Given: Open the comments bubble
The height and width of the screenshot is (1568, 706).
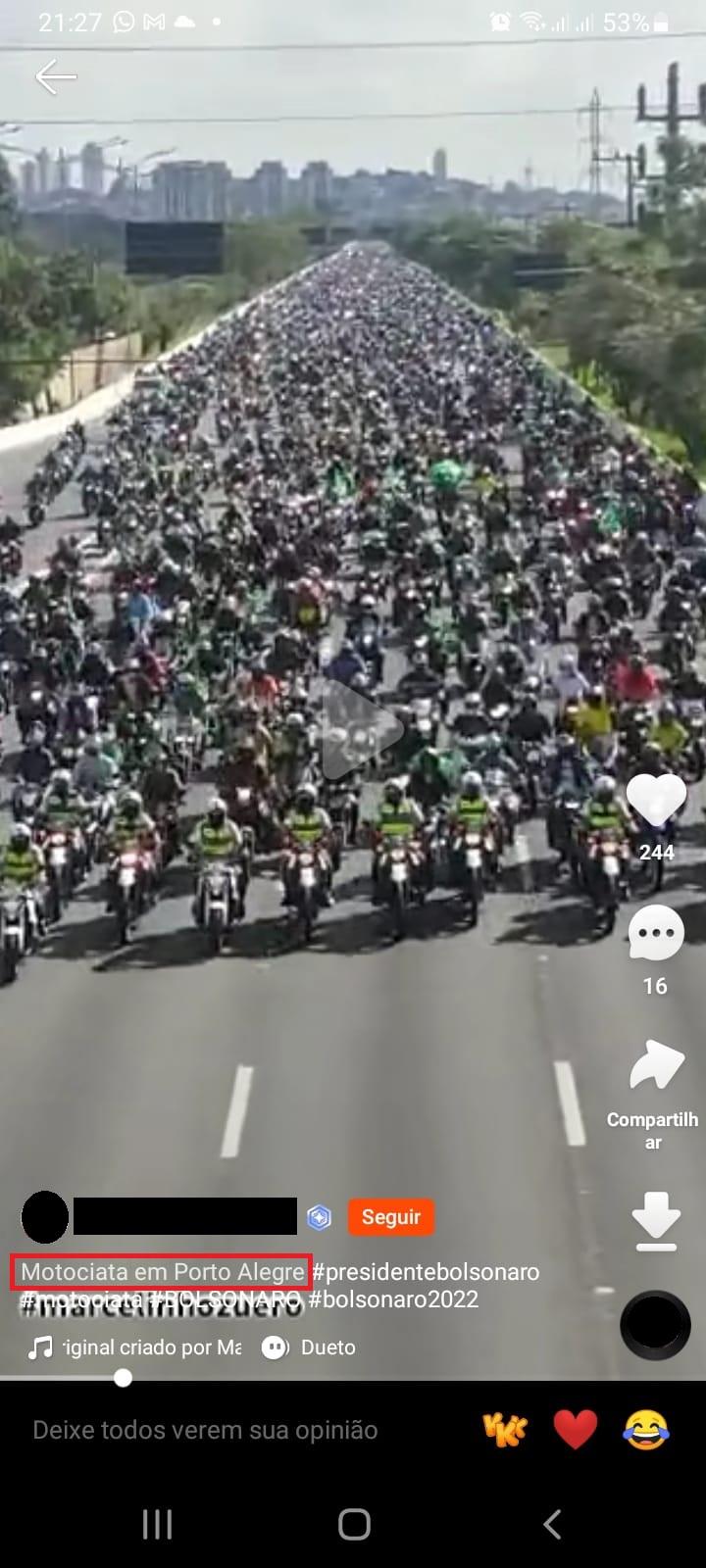Looking at the screenshot, I should [656, 933].
